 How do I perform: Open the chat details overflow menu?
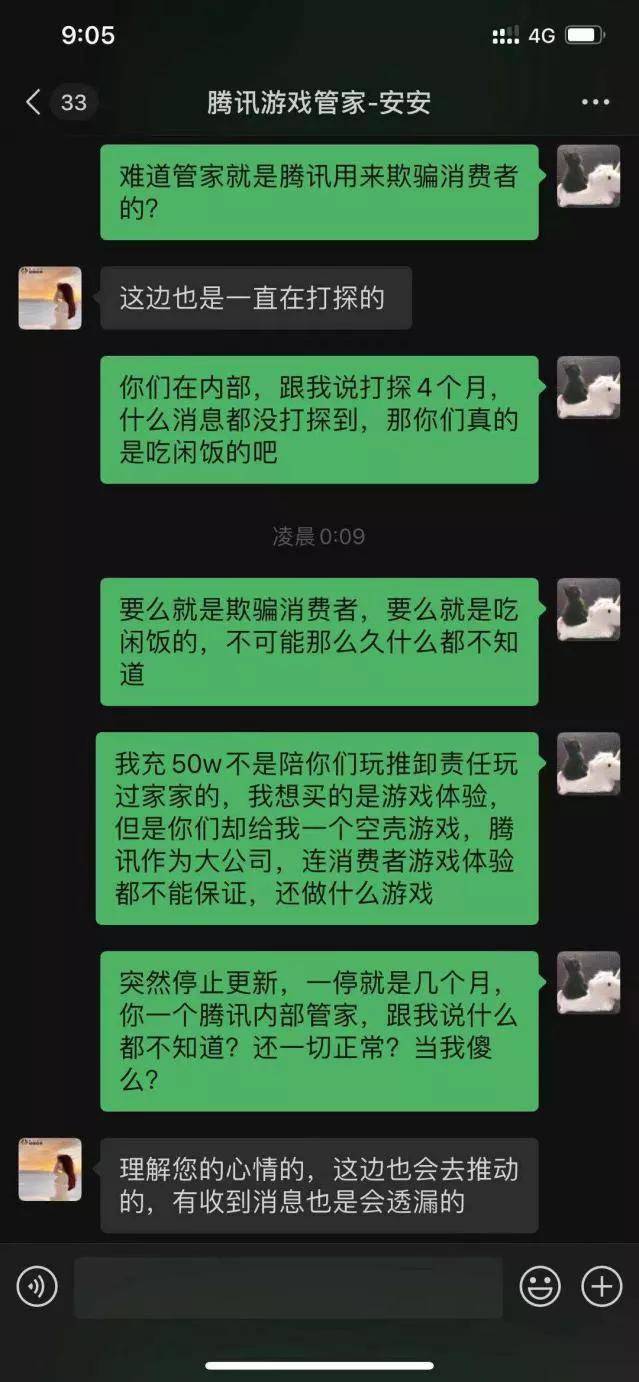click(x=595, y=102)
